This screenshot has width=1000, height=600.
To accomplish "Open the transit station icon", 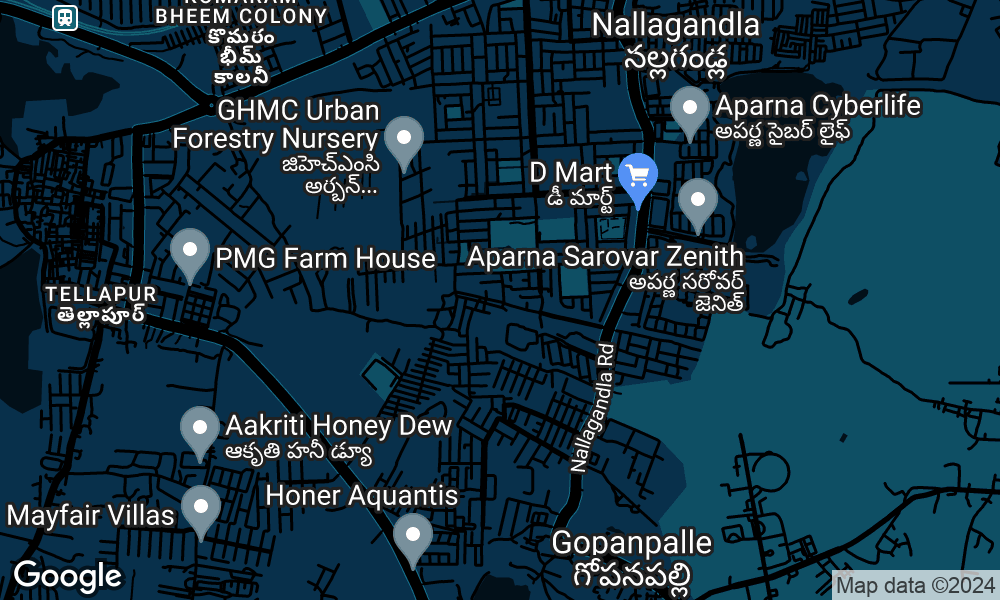I will tap(65, 17).
